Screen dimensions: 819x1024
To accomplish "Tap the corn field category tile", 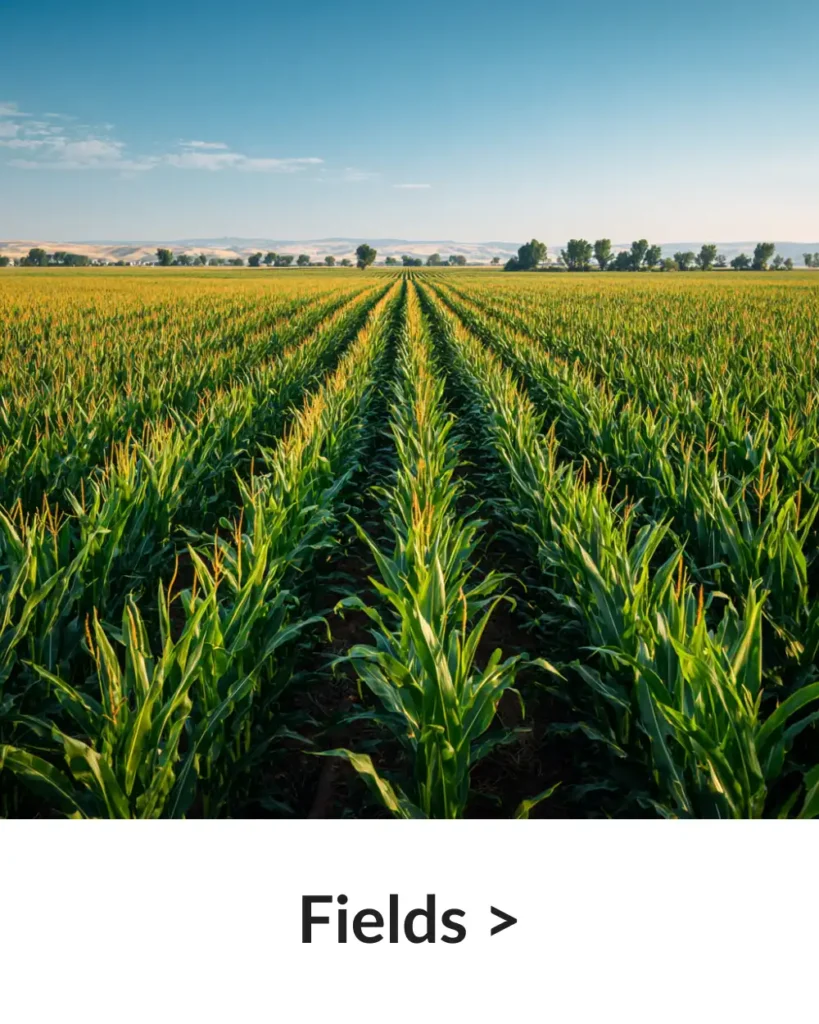I will [x=409, y=410].
